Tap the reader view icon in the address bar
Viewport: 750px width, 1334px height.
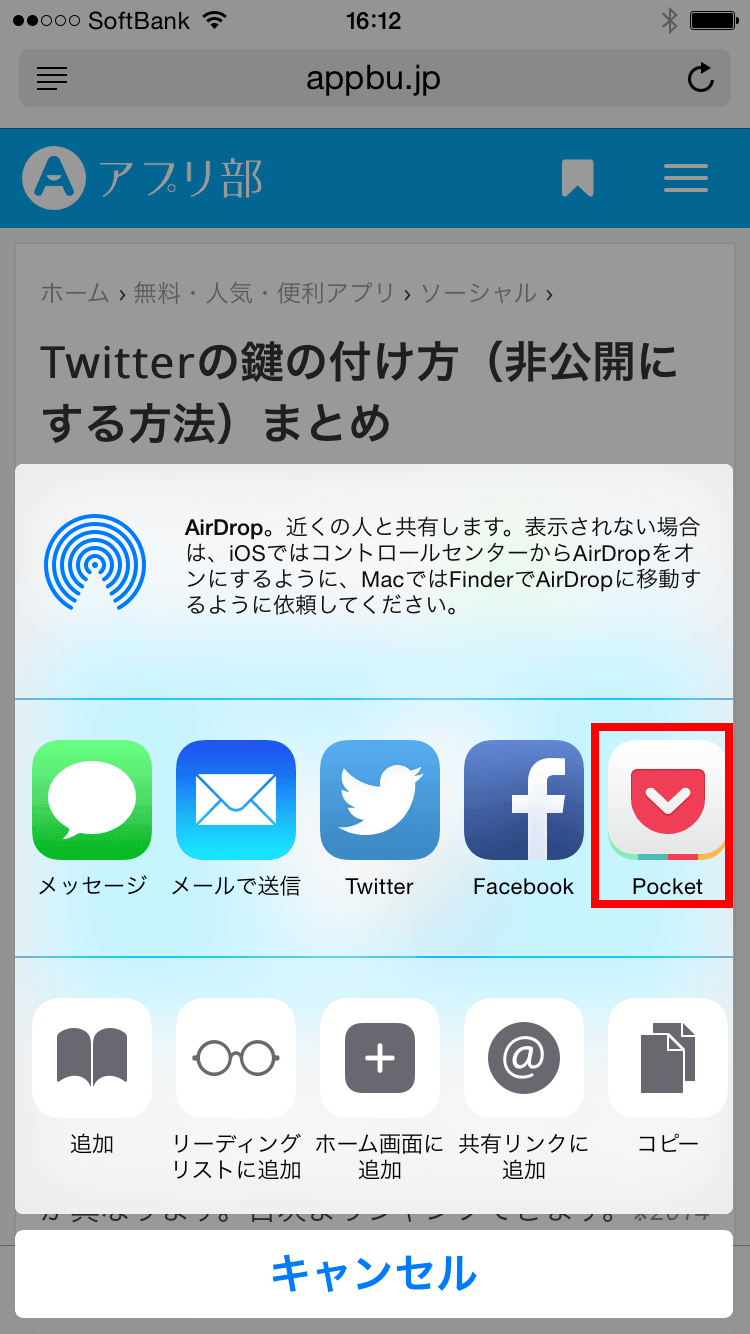(52, 78)
